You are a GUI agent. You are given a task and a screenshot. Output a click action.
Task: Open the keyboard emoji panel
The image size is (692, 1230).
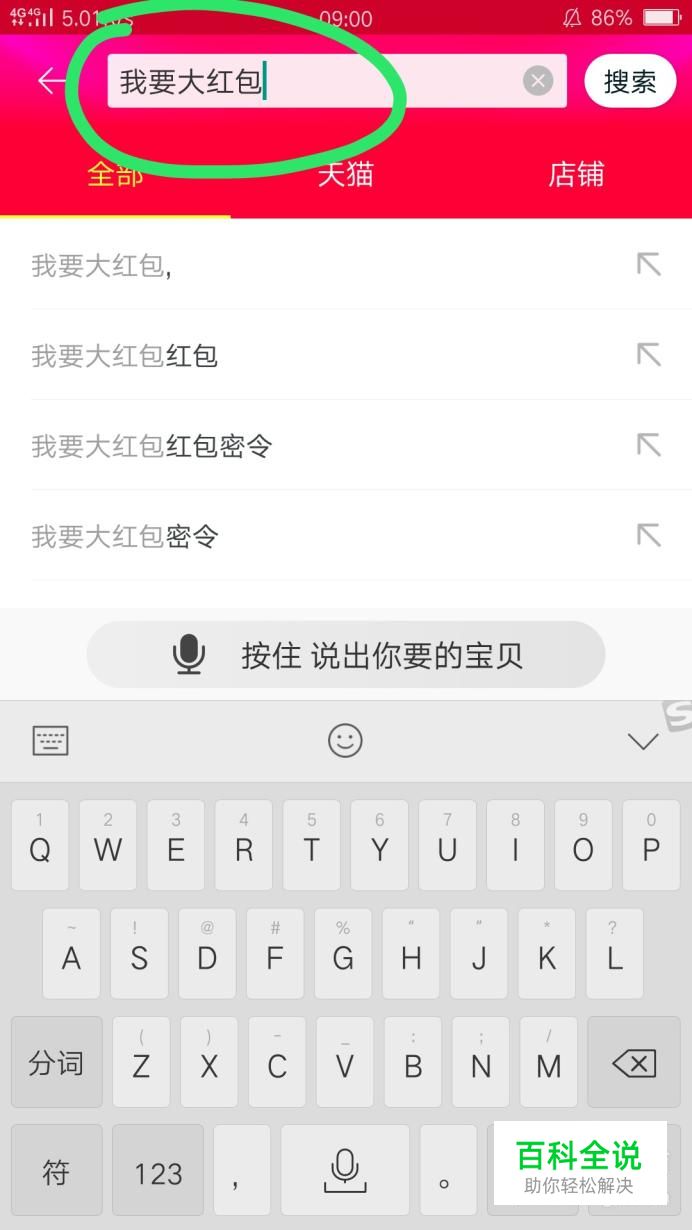pos(345,741)
